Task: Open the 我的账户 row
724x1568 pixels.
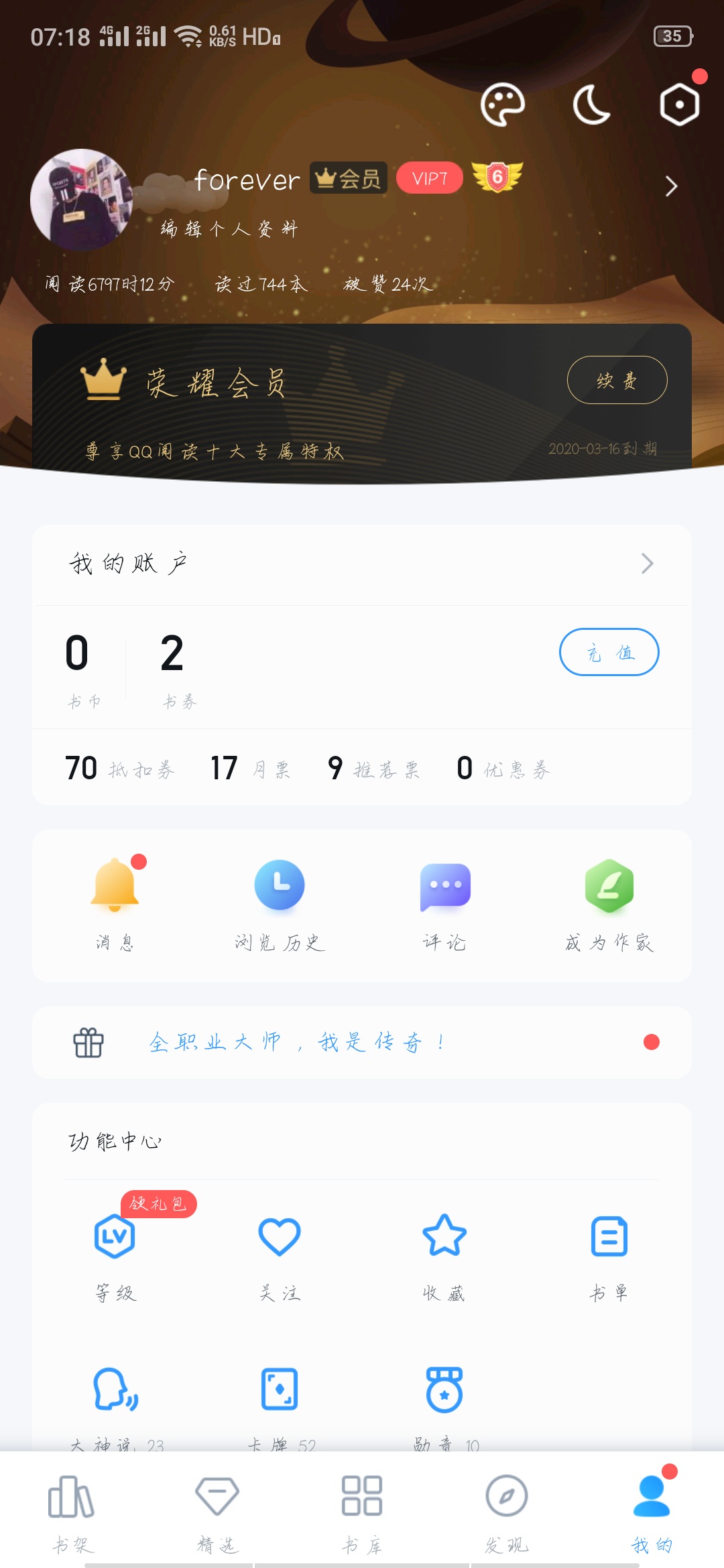Action: click(x=362, y=564)
